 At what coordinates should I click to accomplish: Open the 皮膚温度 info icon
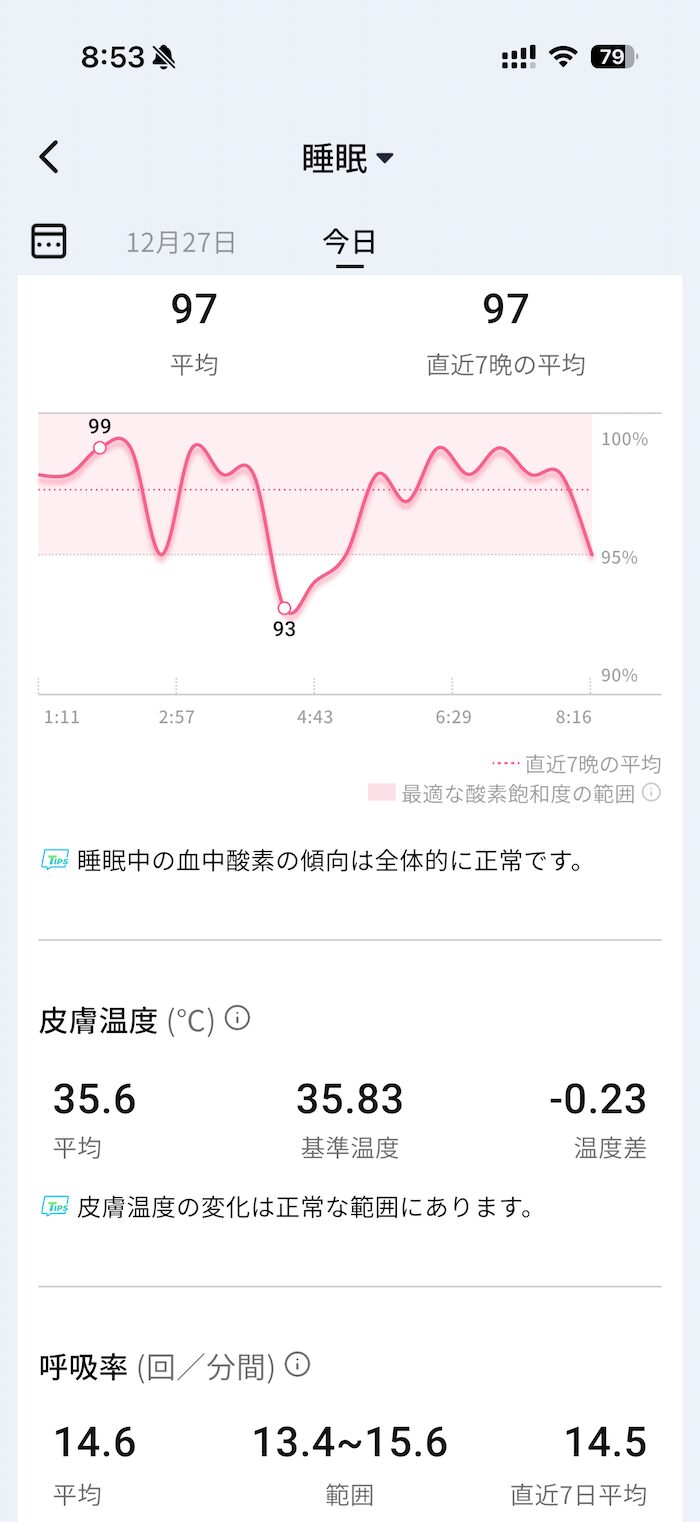[x=237, y=1018]
